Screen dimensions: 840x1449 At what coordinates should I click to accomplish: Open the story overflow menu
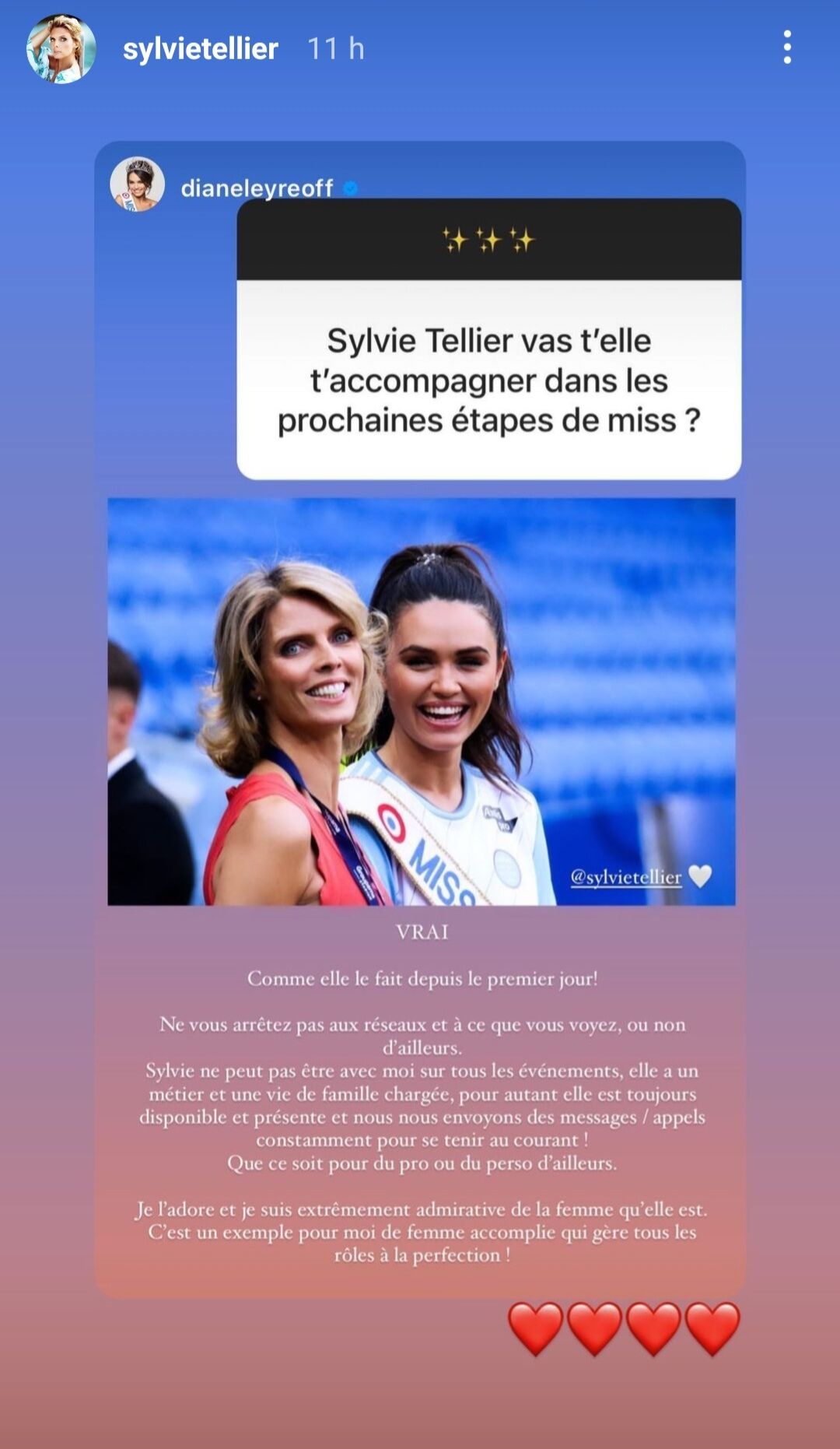787,47
